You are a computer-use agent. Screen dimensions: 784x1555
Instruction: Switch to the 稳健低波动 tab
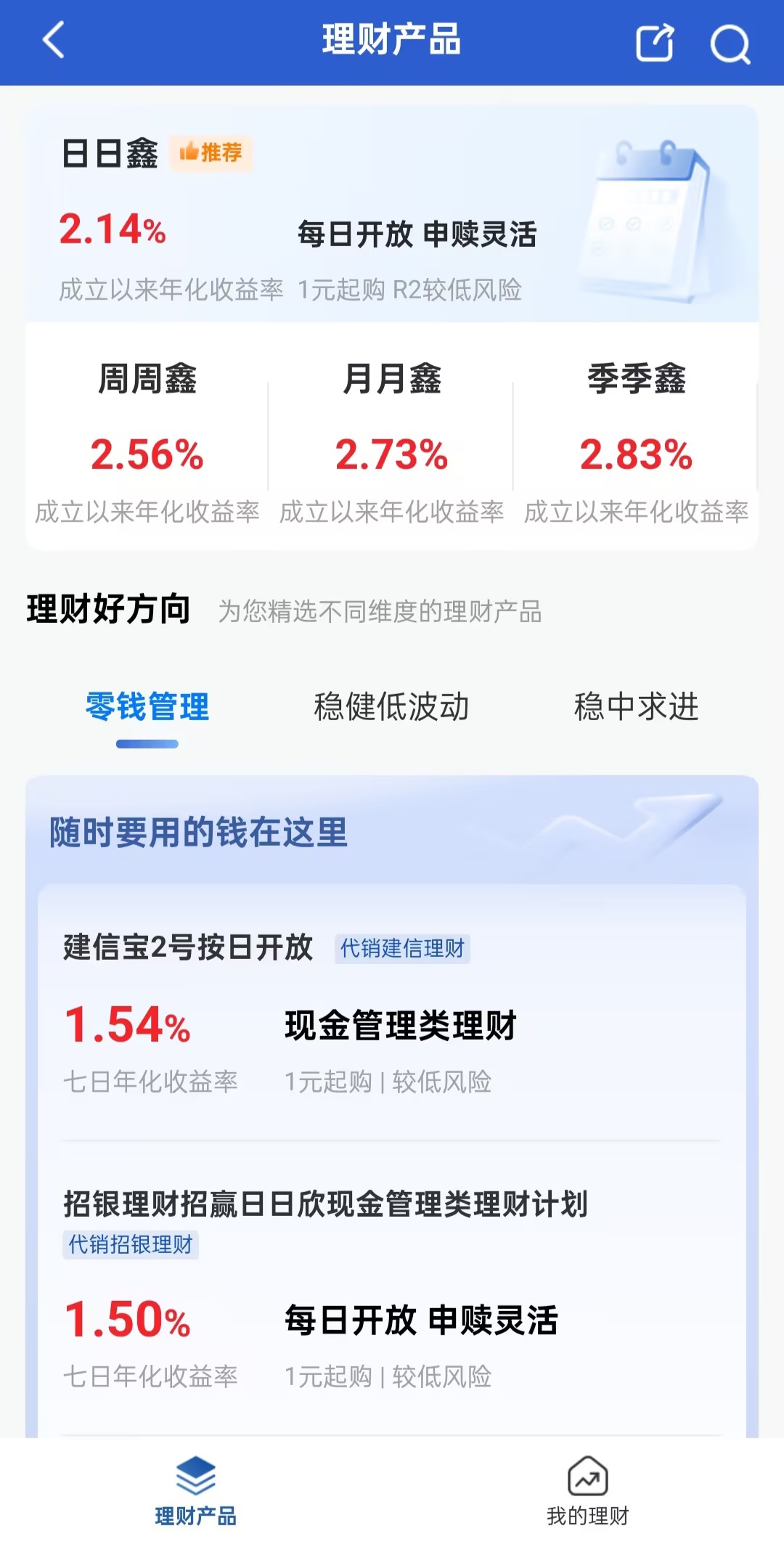coord(391,707)
